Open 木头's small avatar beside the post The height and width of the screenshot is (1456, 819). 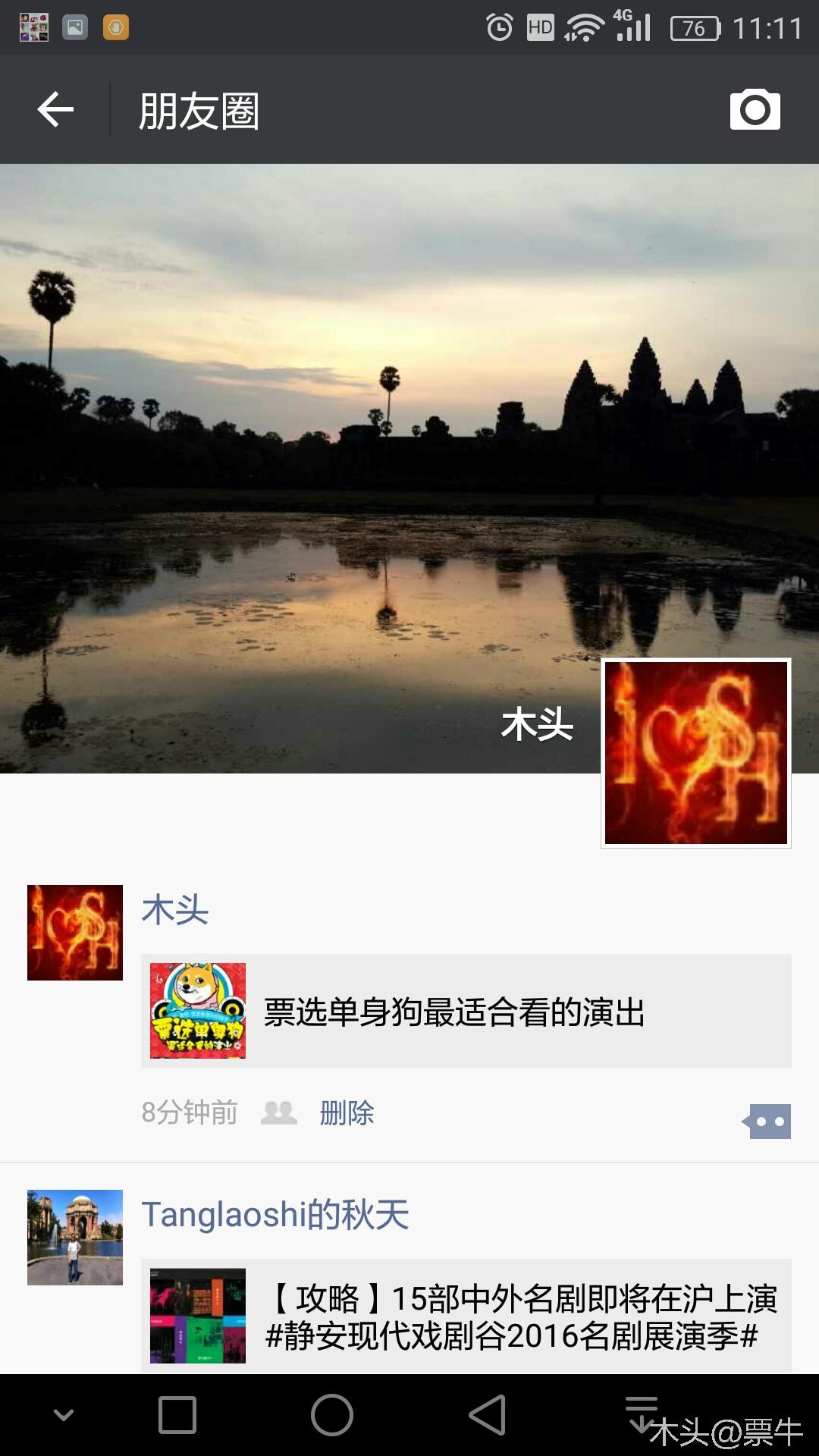click(75, 932)
